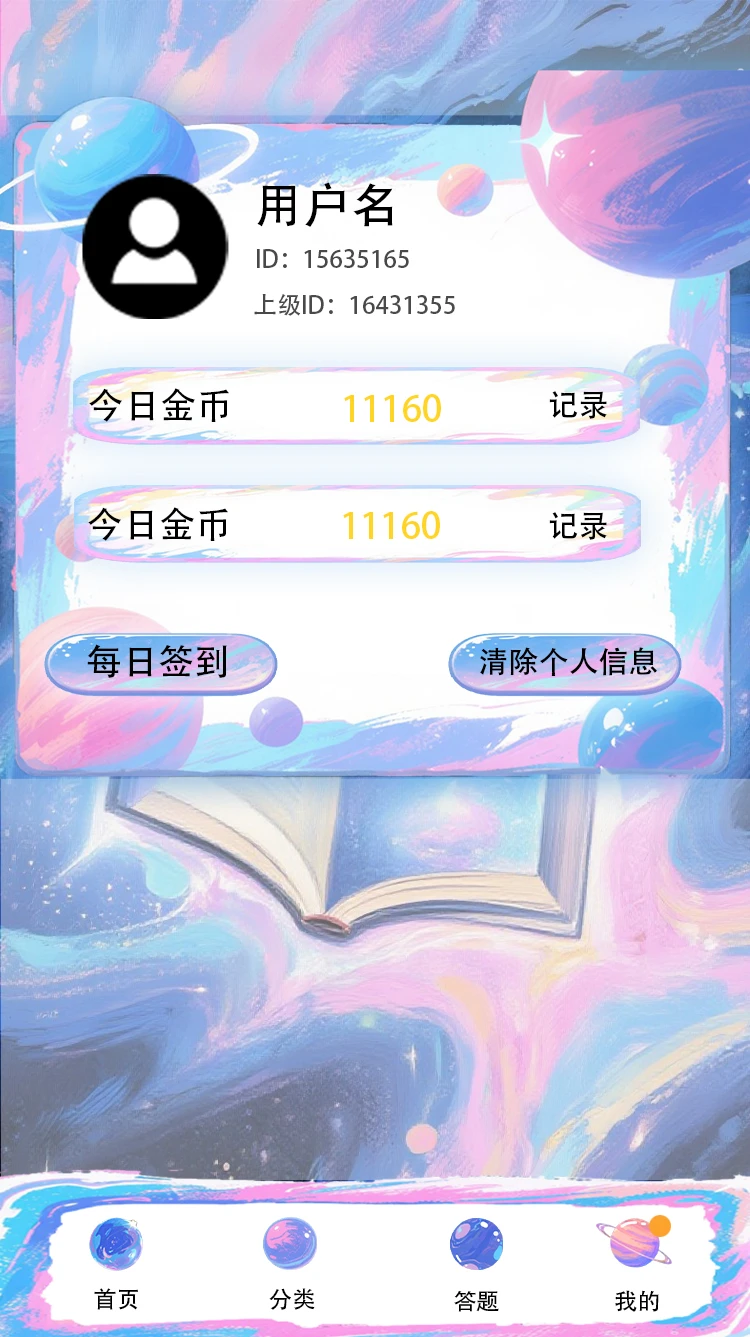Tap the yellow coin amount 11160
The height and width of the screenshot is (1337, 750).
[392, 406]
